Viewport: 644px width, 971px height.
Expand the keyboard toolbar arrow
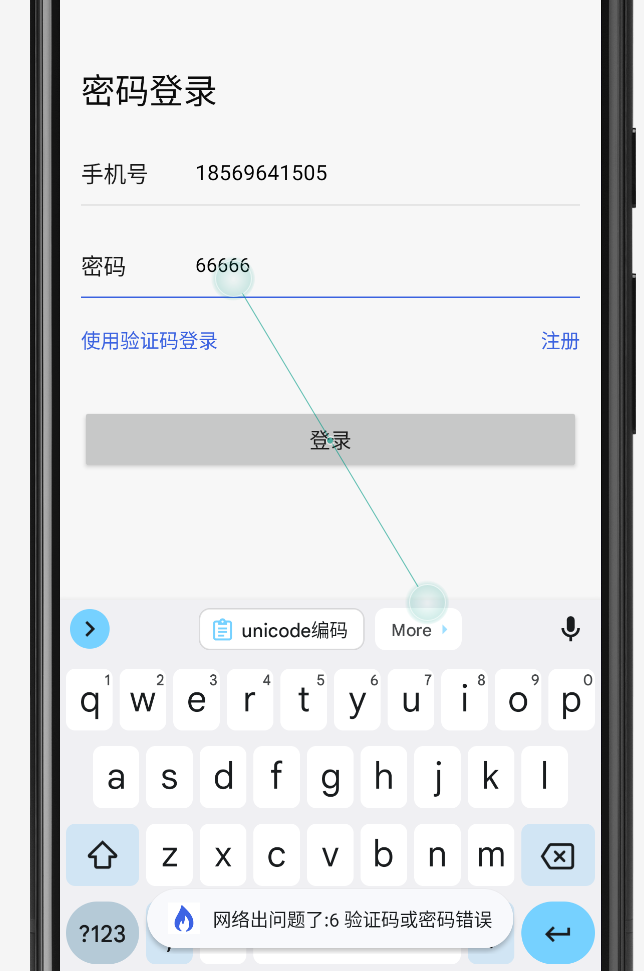click(x=90, y=629)
